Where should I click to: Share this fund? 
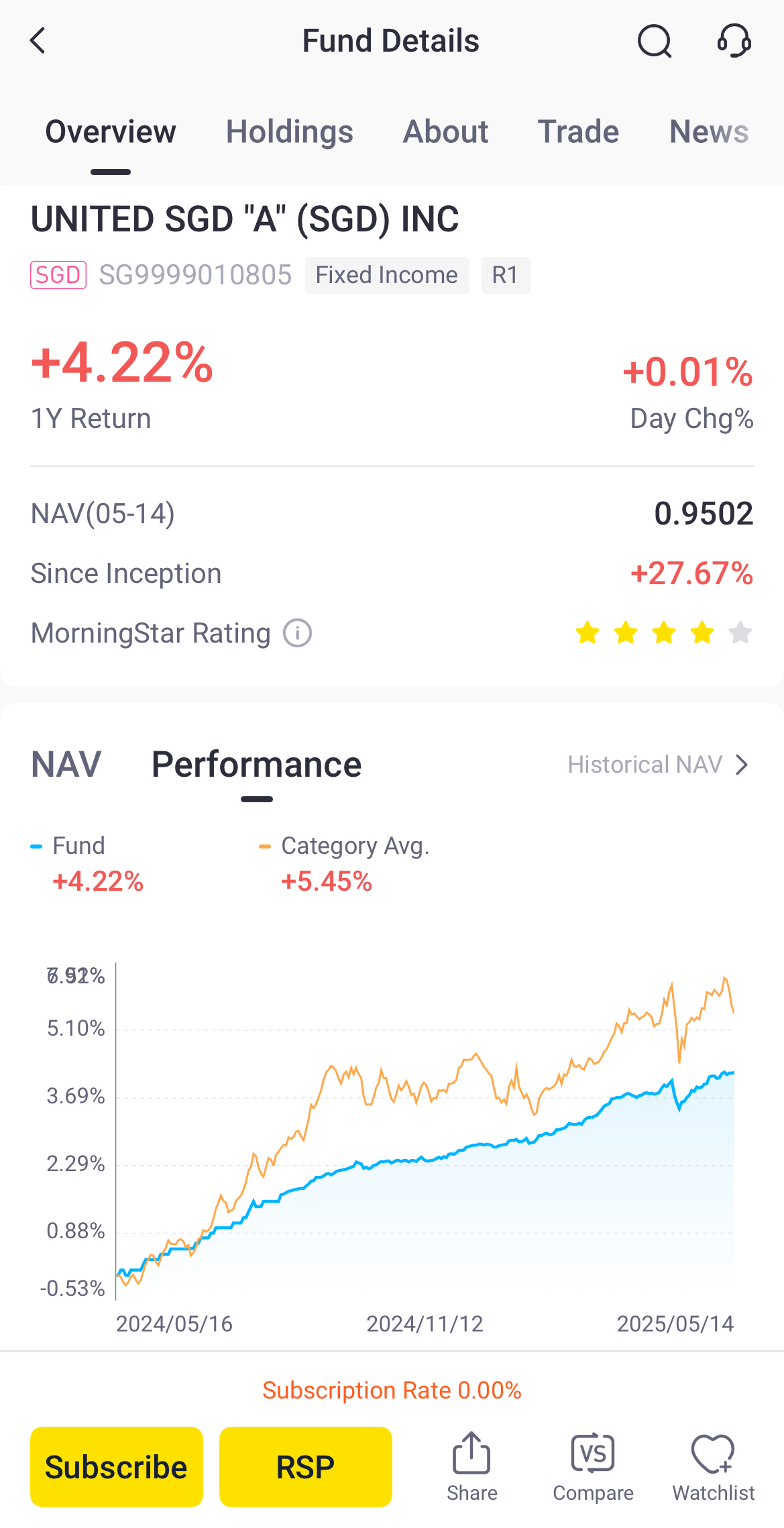tap(471, 1466)
